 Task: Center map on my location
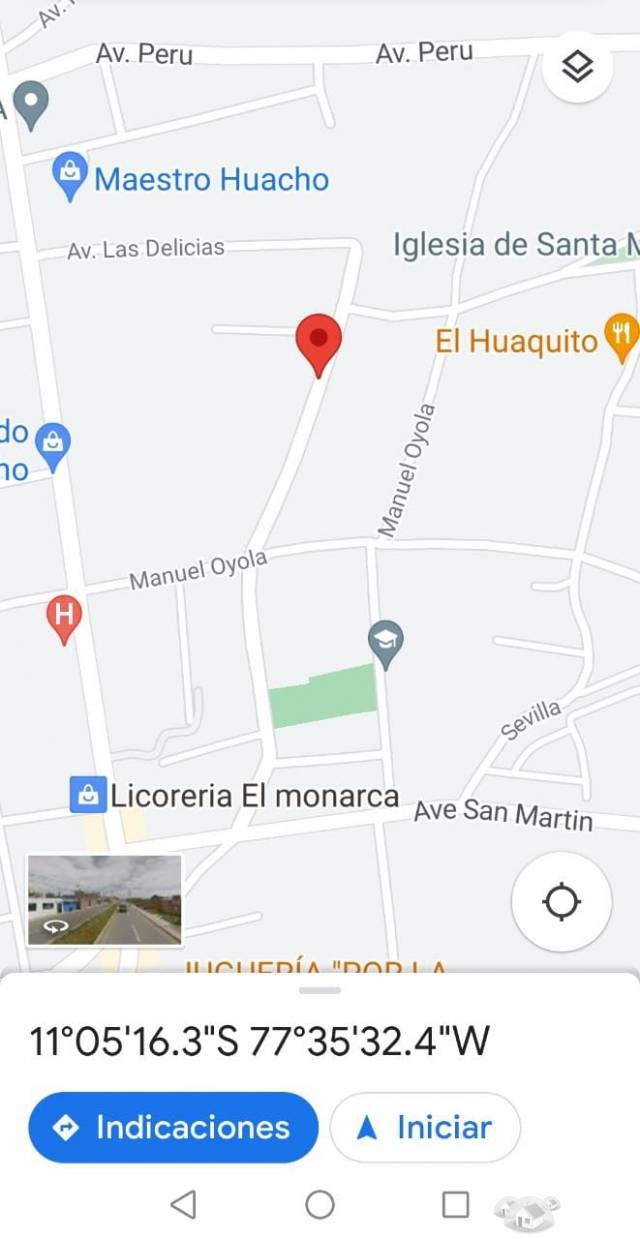point(561,902)
